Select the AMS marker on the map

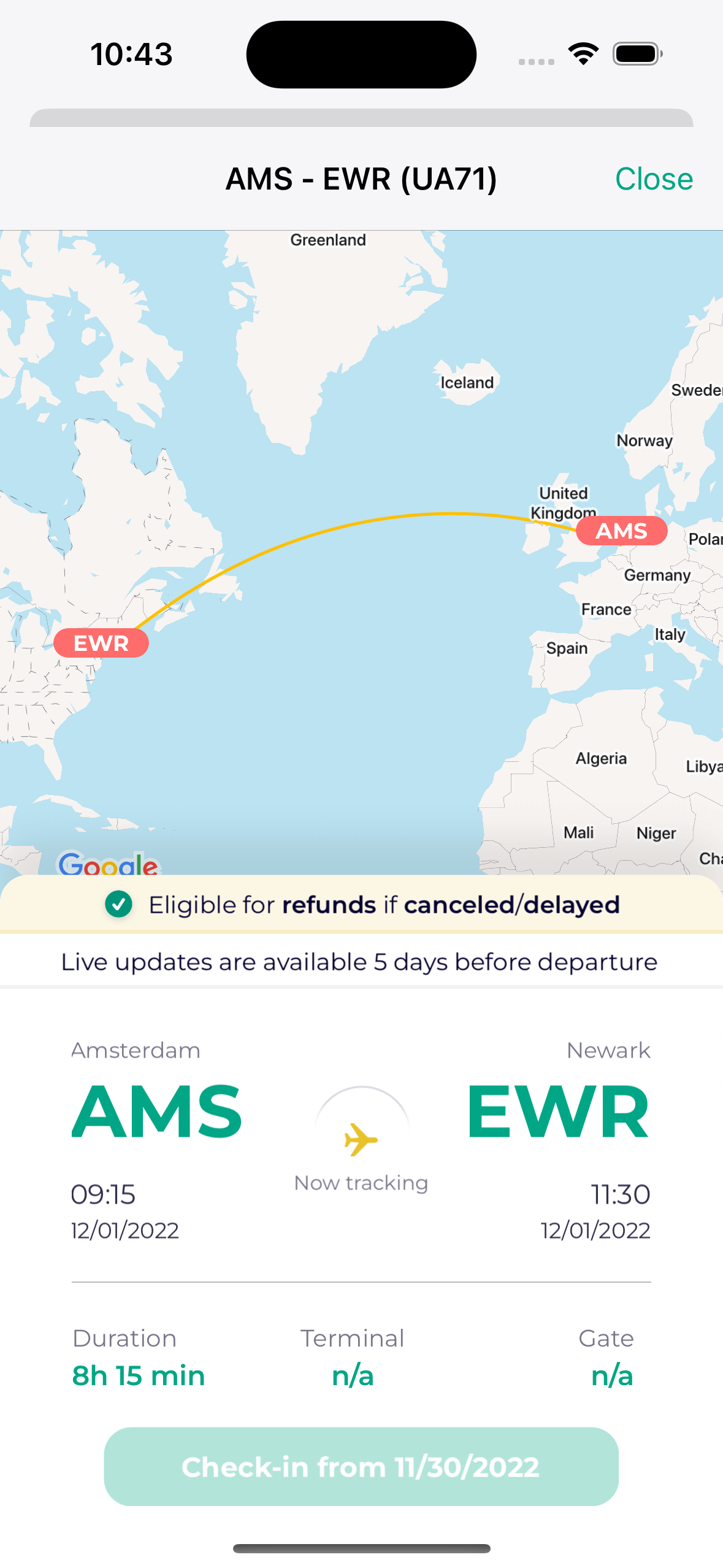point(621,531)
